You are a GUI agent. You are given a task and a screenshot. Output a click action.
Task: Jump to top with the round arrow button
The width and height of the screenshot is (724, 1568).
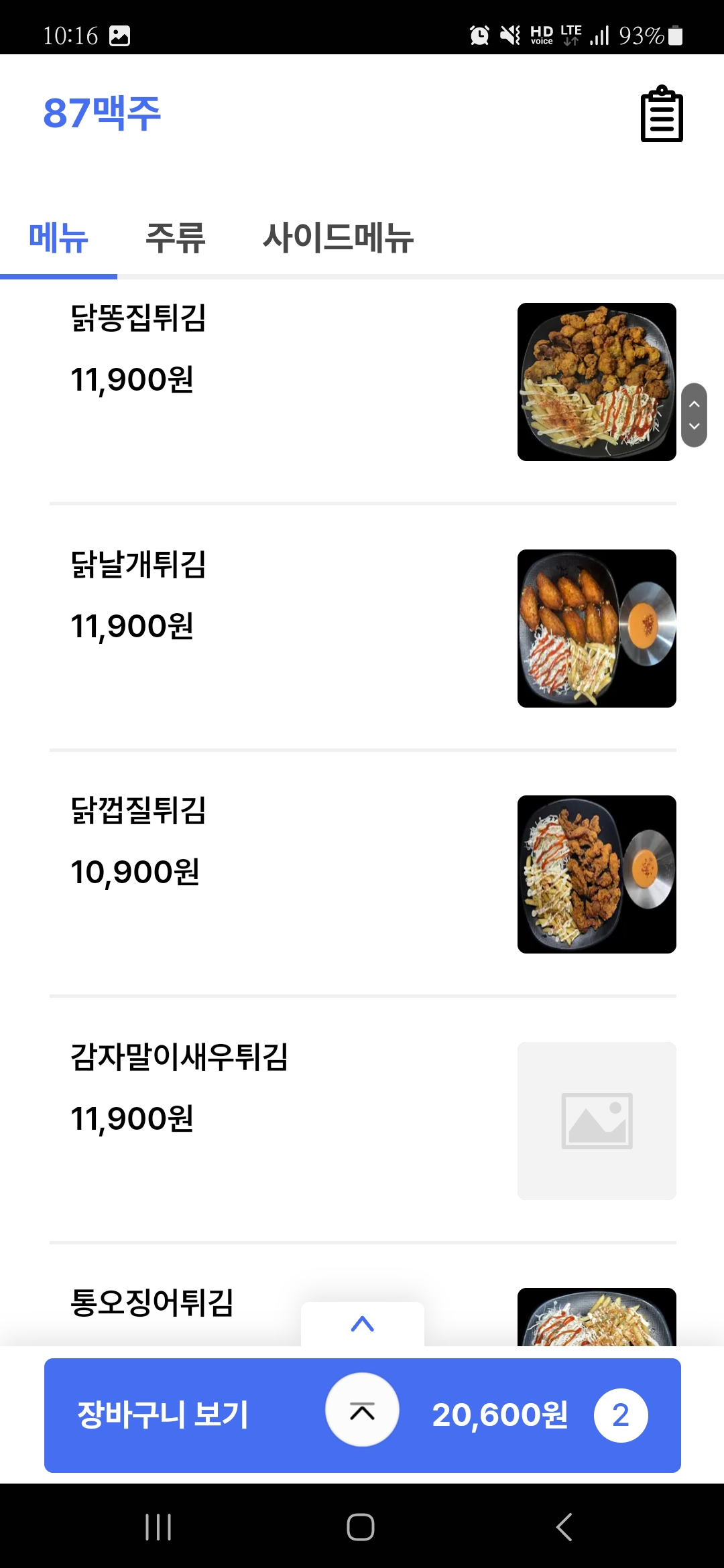pos(362,1410)
